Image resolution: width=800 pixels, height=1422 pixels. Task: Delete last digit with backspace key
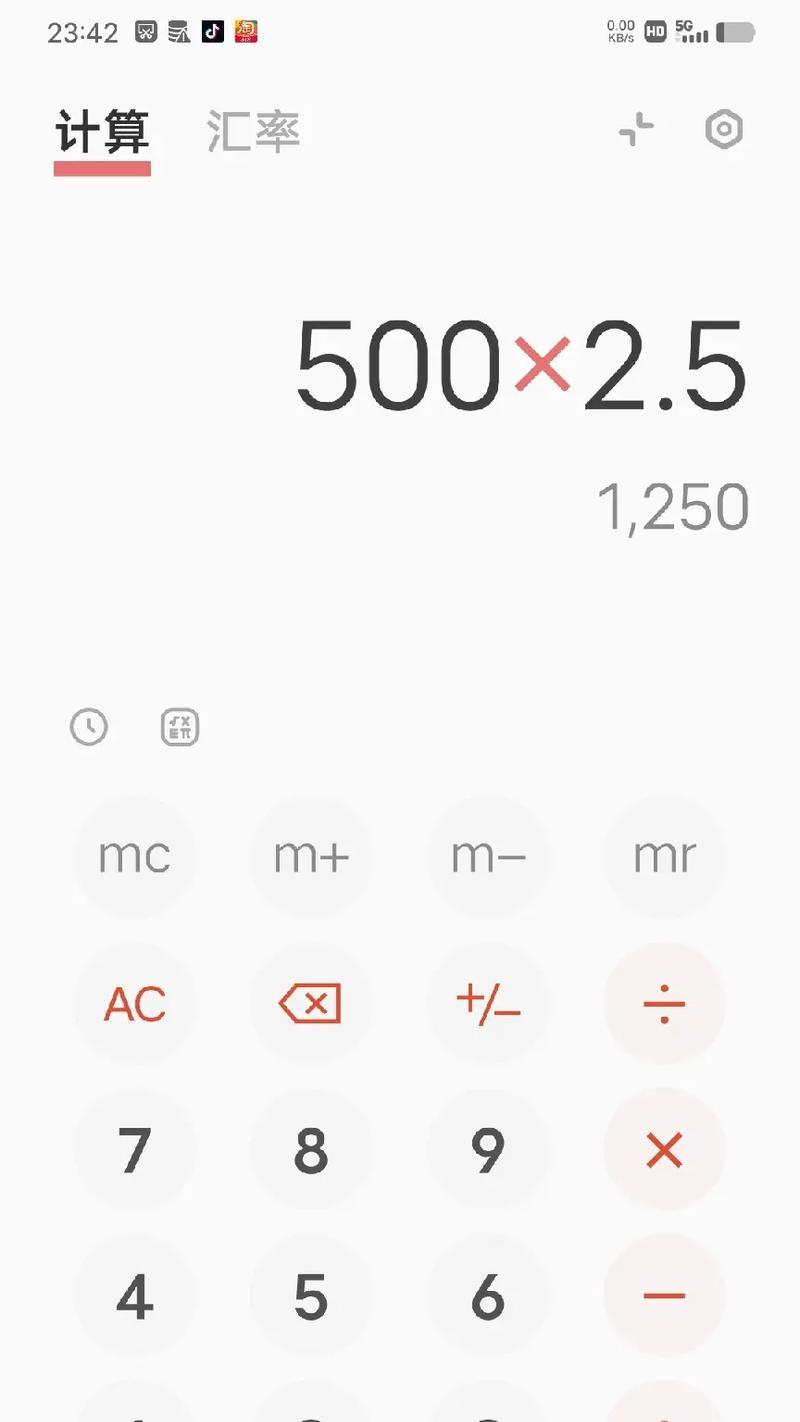point(311,1003)
